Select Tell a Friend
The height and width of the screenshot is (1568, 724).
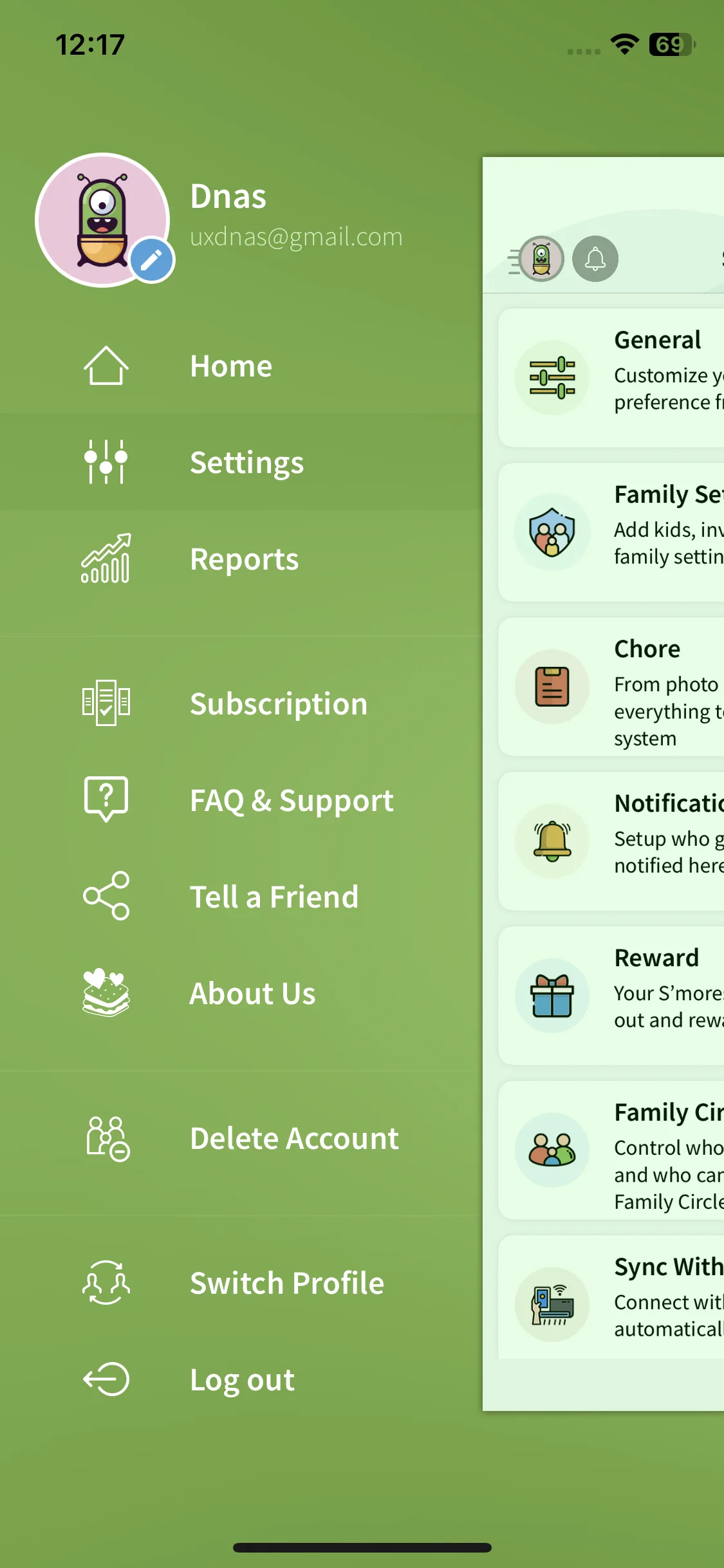pyautogui.click(x=241, y=896)
